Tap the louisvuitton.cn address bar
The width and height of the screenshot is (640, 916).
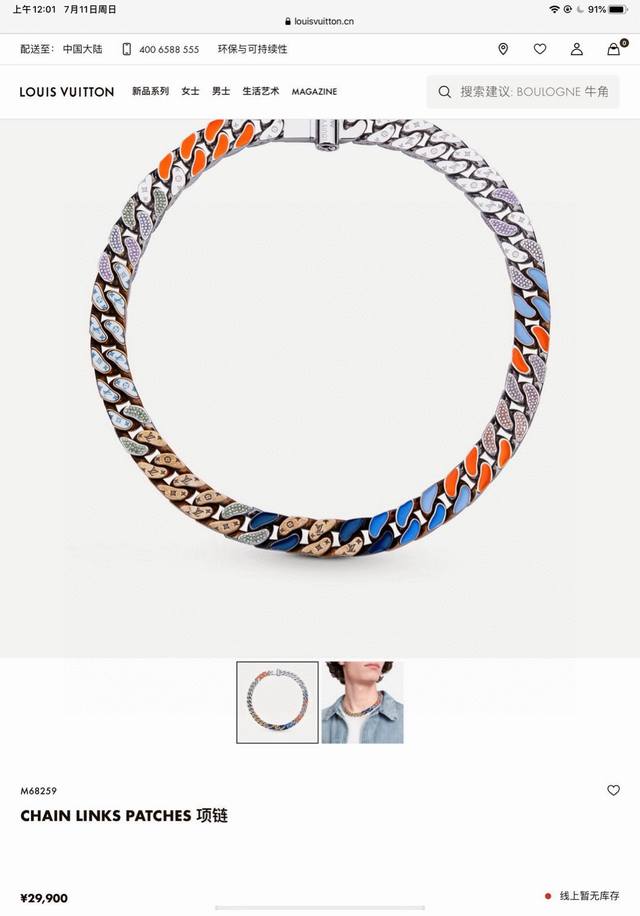click(x=319, y=21)
